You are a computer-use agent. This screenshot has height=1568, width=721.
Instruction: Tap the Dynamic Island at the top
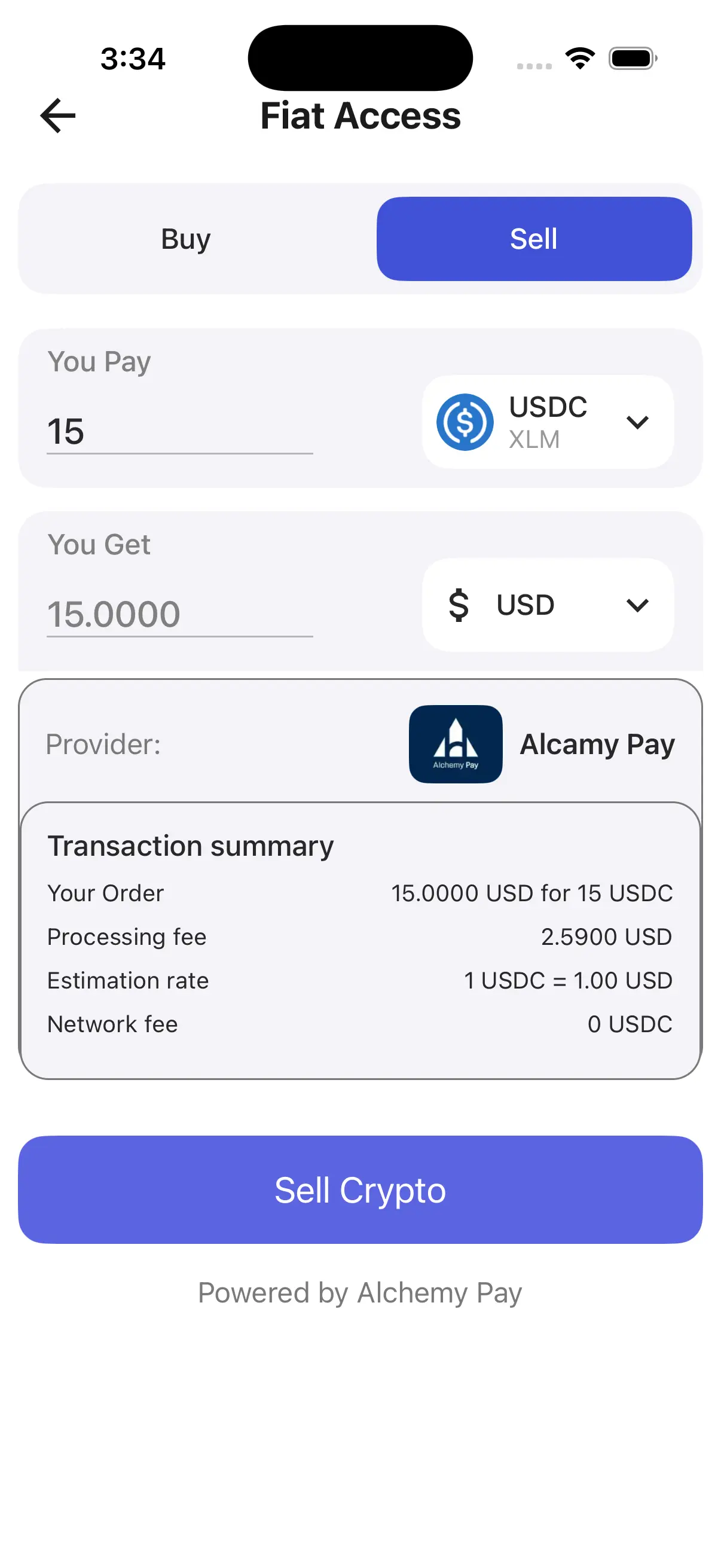coord(360,57)
